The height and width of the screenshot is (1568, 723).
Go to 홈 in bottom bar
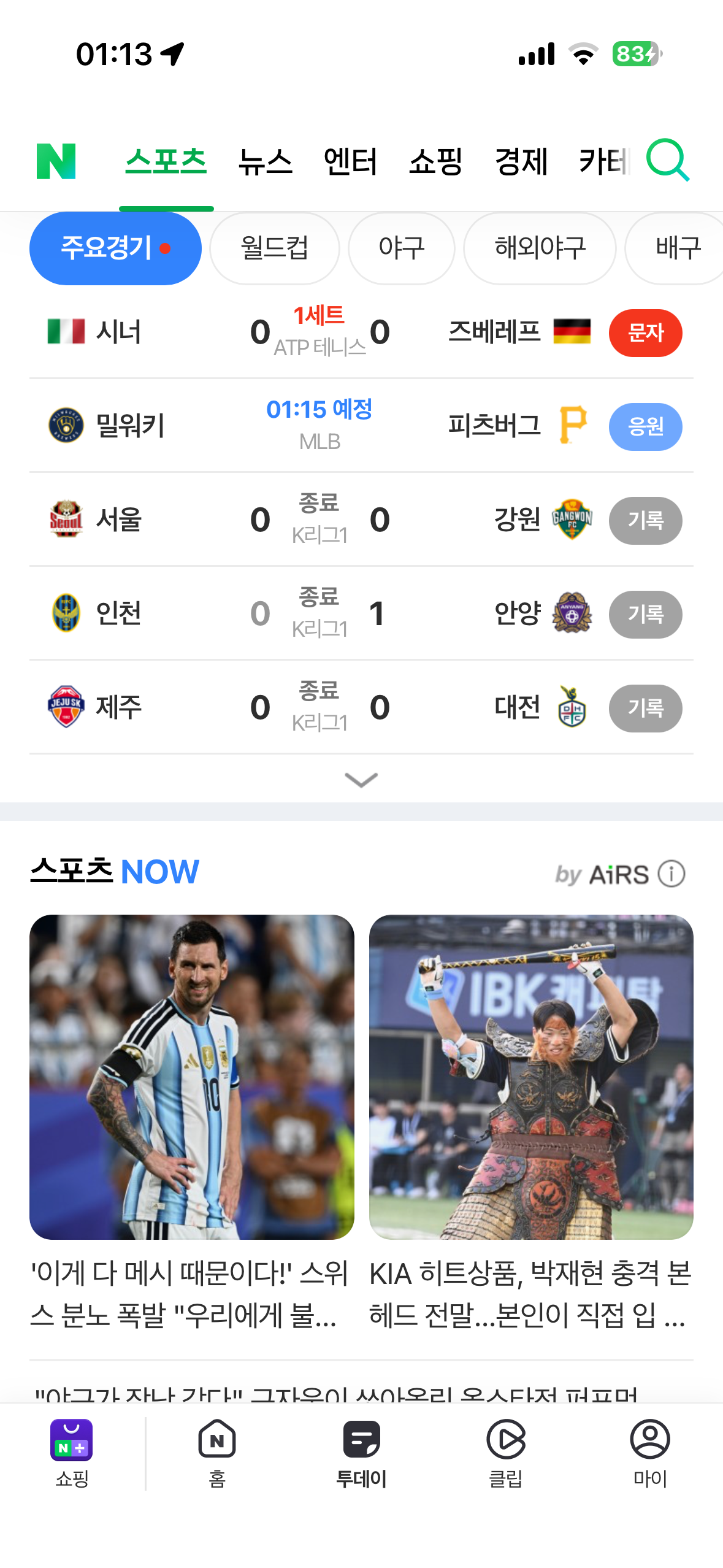coord(217,1453)
